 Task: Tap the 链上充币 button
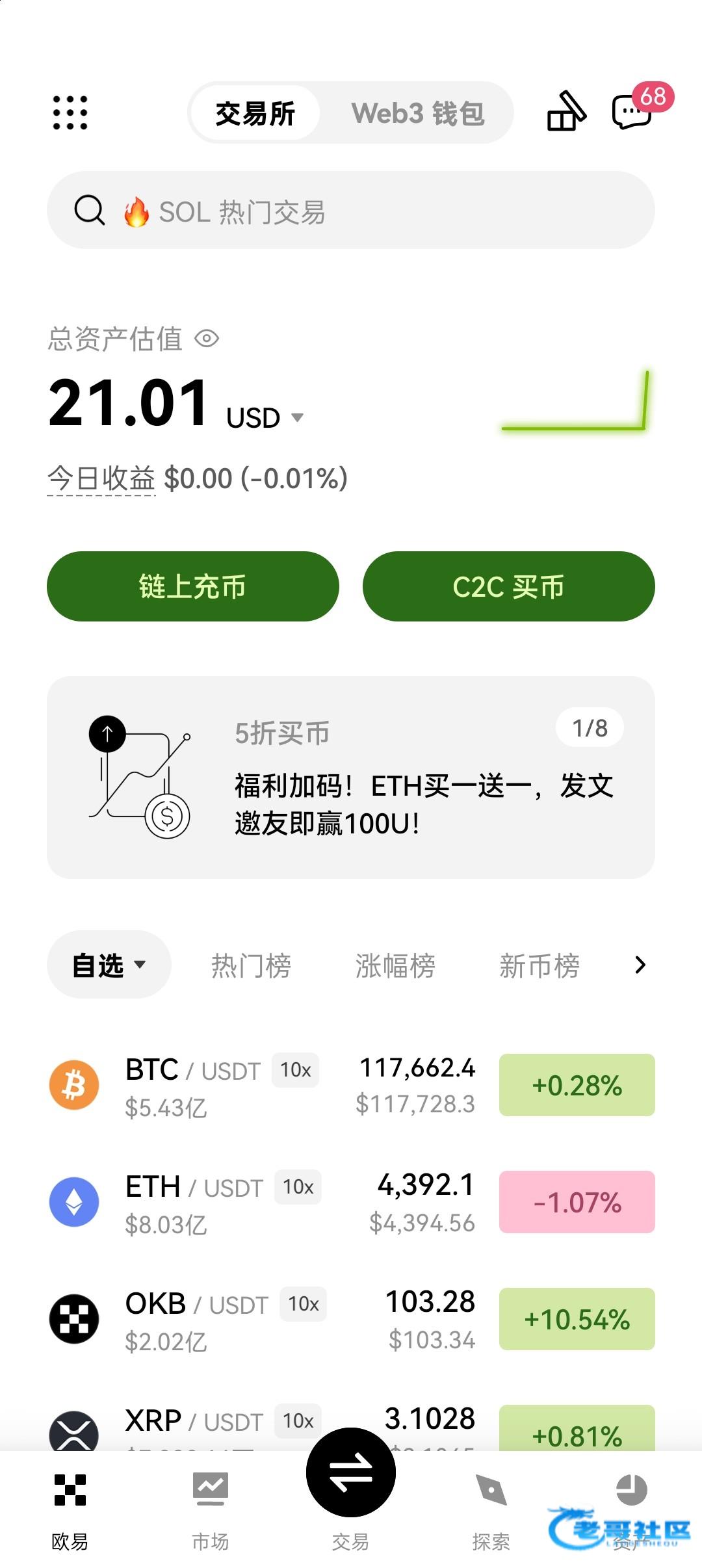point(193,586)
